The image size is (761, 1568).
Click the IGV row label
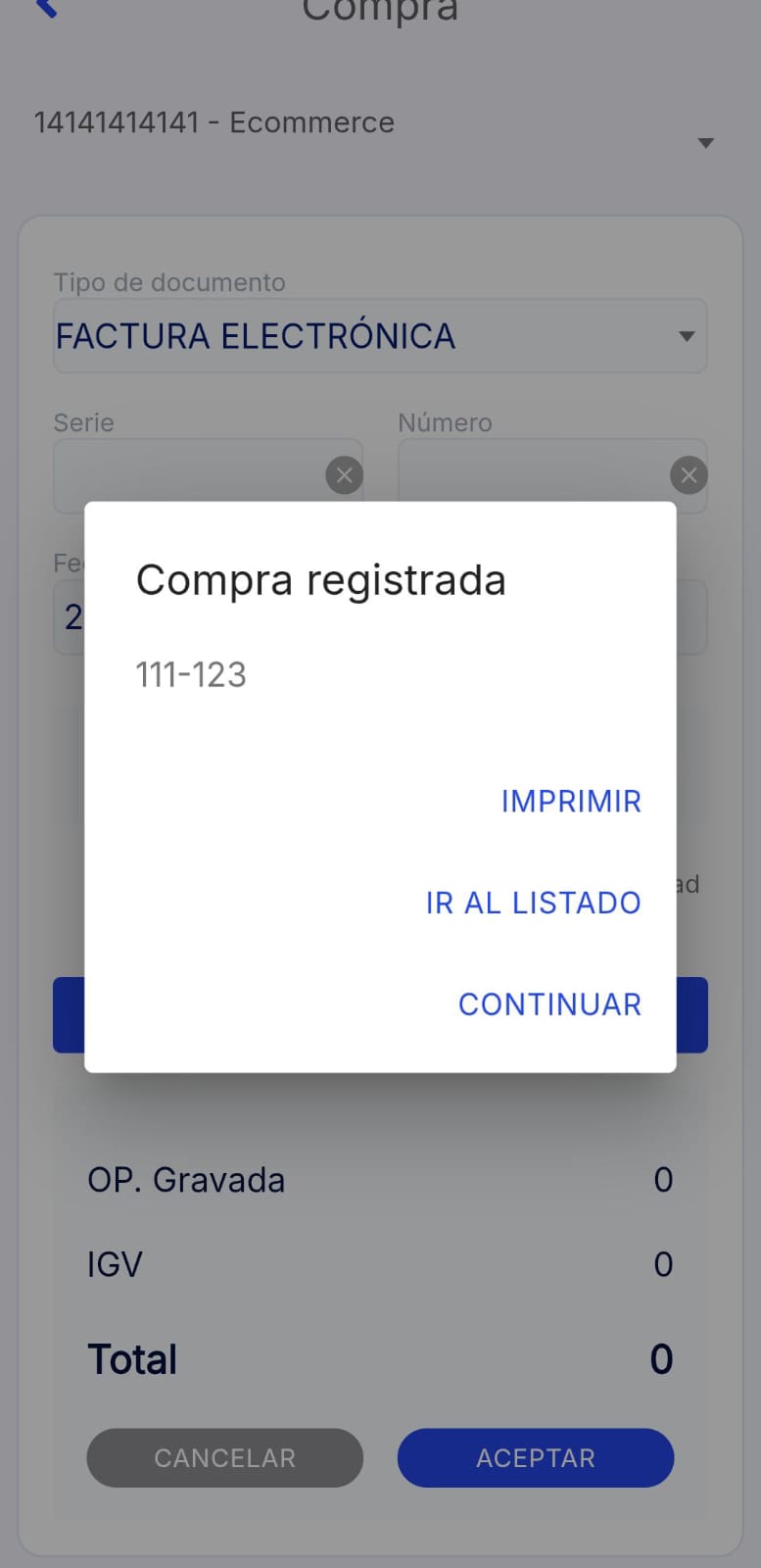click(114, 1264)
